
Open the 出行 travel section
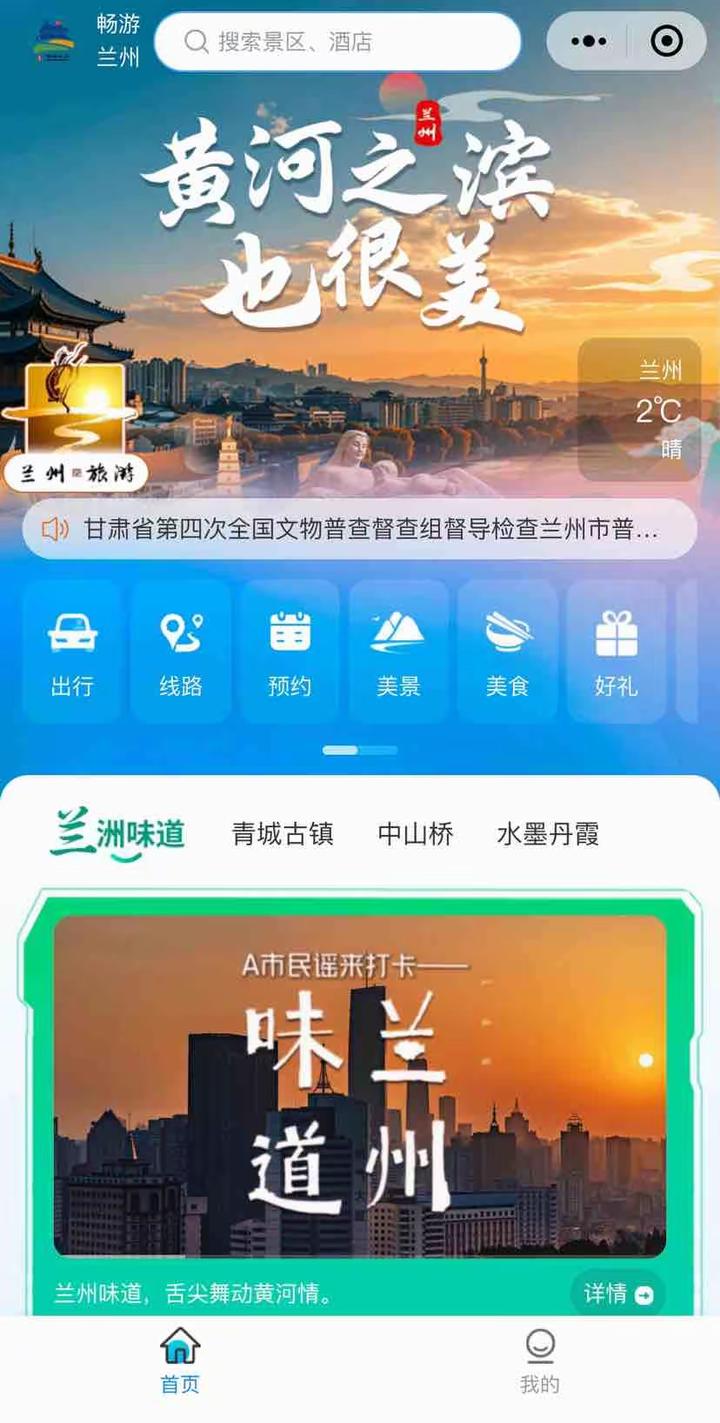72,652
